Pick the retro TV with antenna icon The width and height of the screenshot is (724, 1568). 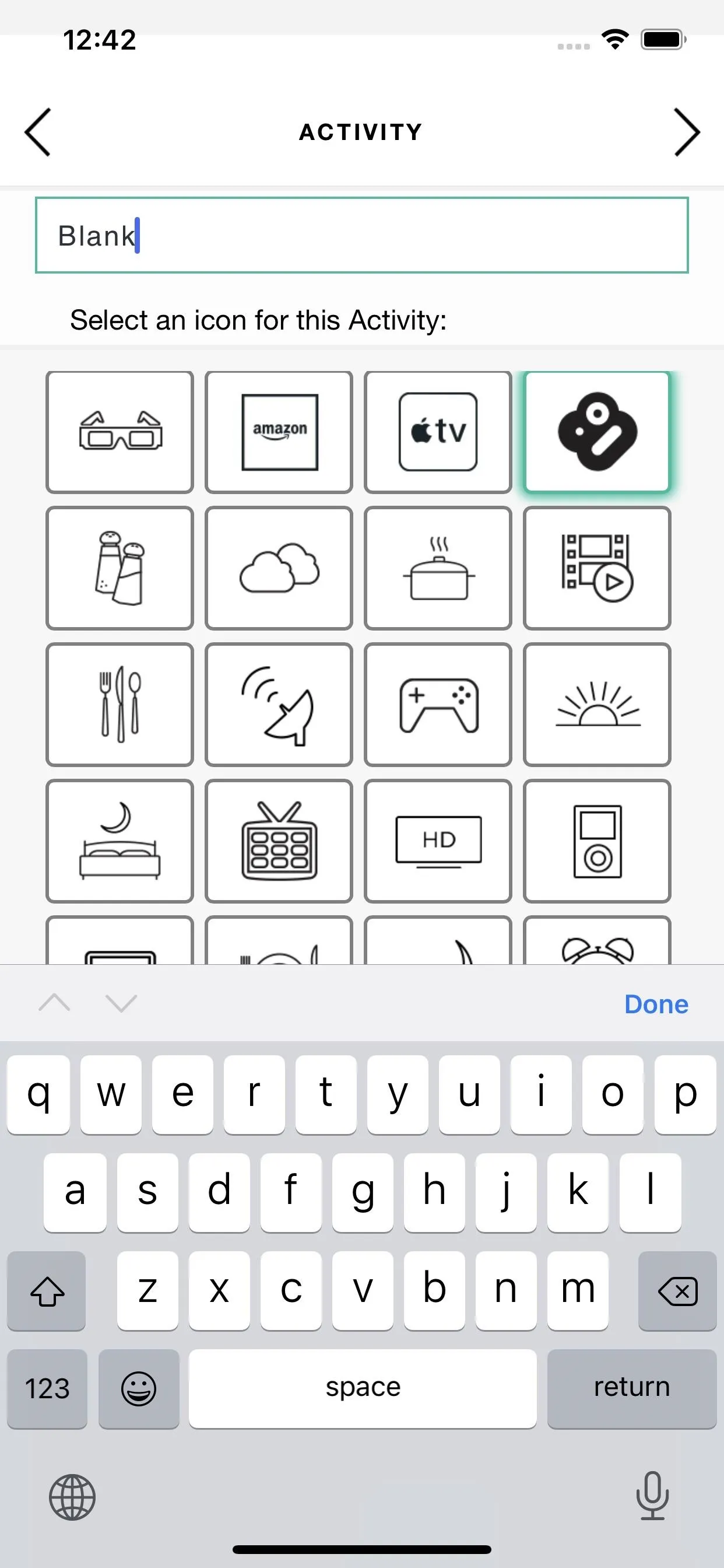[x=279, y=841]
